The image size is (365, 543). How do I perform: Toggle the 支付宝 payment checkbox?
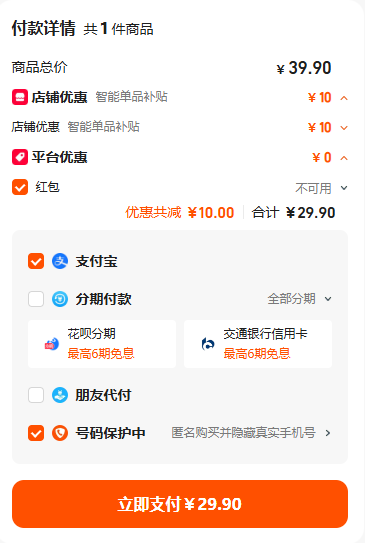36,261
